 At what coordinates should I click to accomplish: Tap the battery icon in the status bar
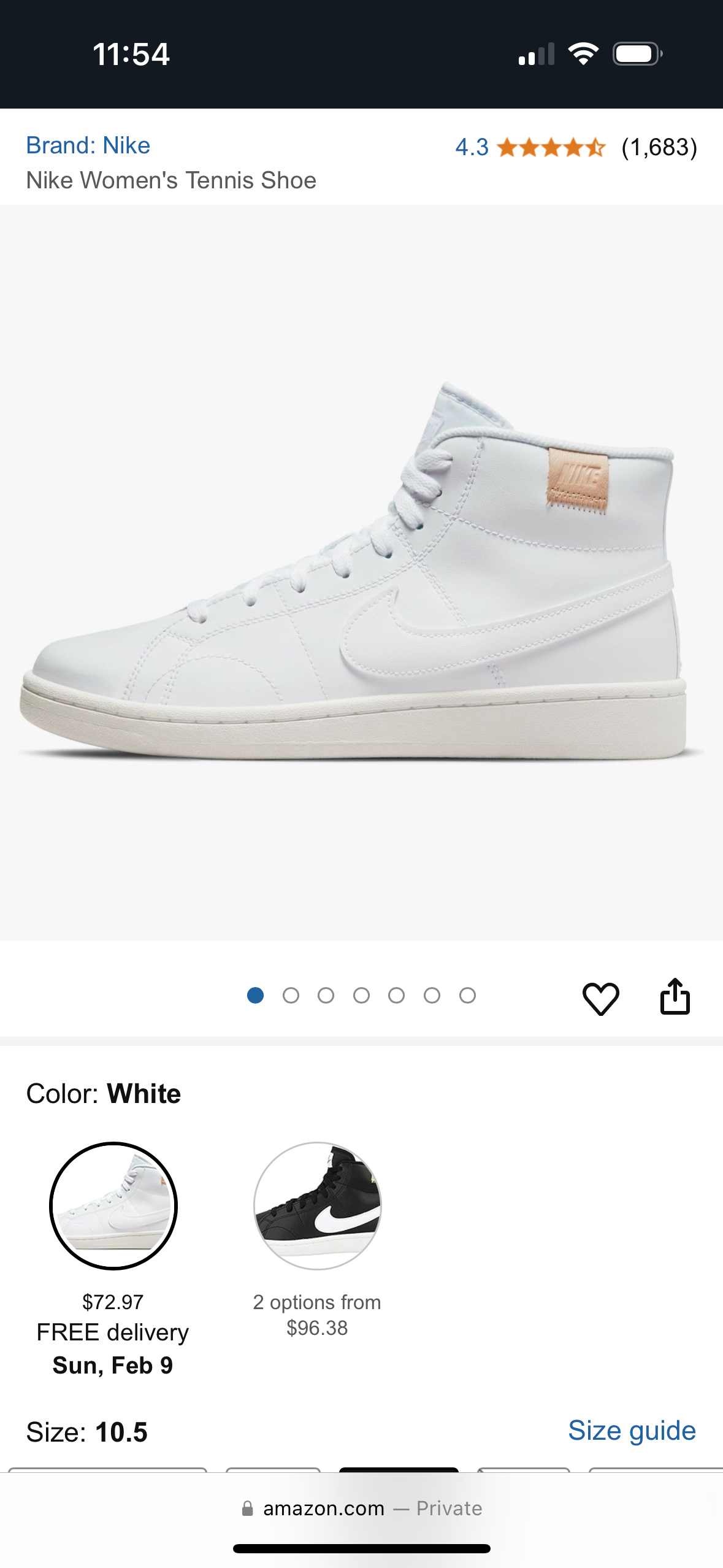pyautogui.click(x=635, y=54)
